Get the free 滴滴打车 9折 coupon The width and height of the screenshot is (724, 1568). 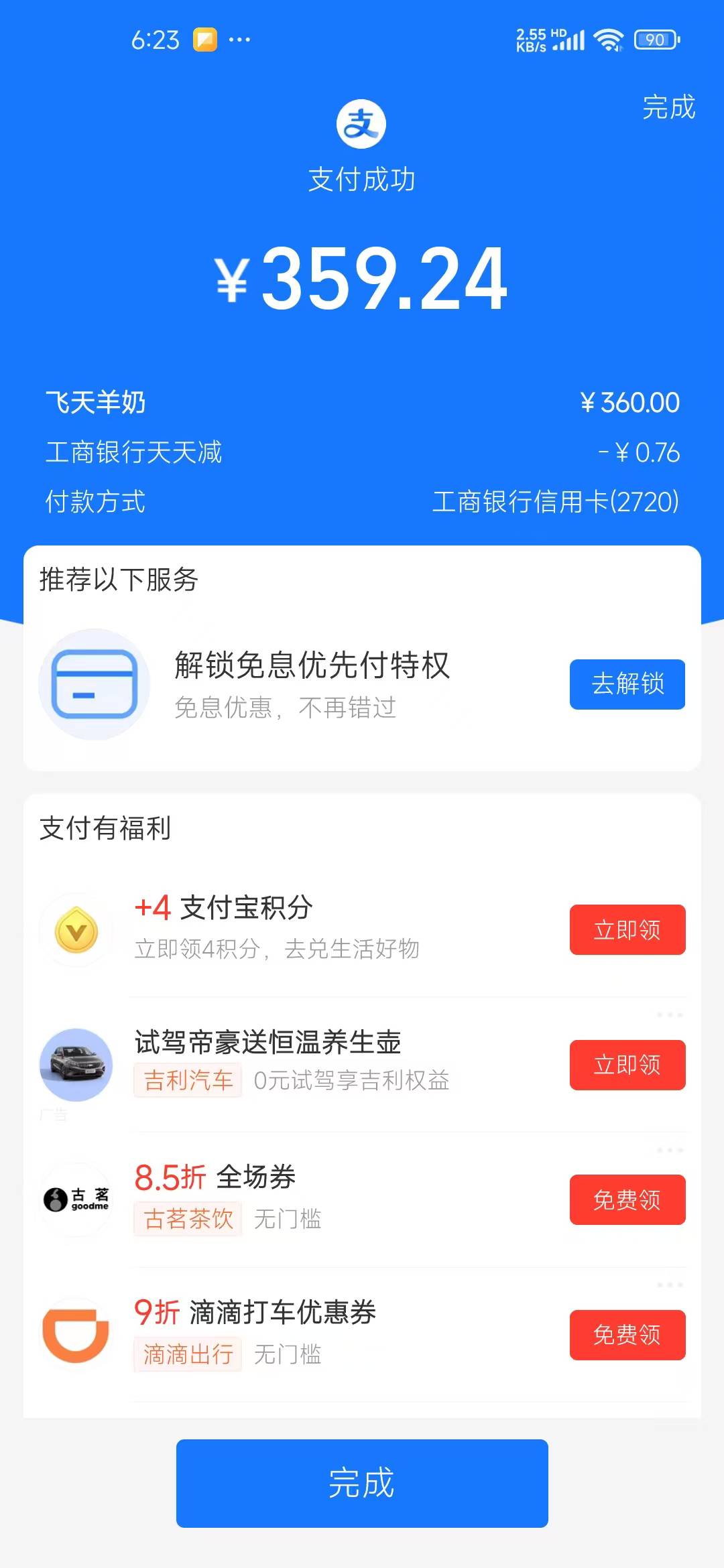[x=627, y=1335]
